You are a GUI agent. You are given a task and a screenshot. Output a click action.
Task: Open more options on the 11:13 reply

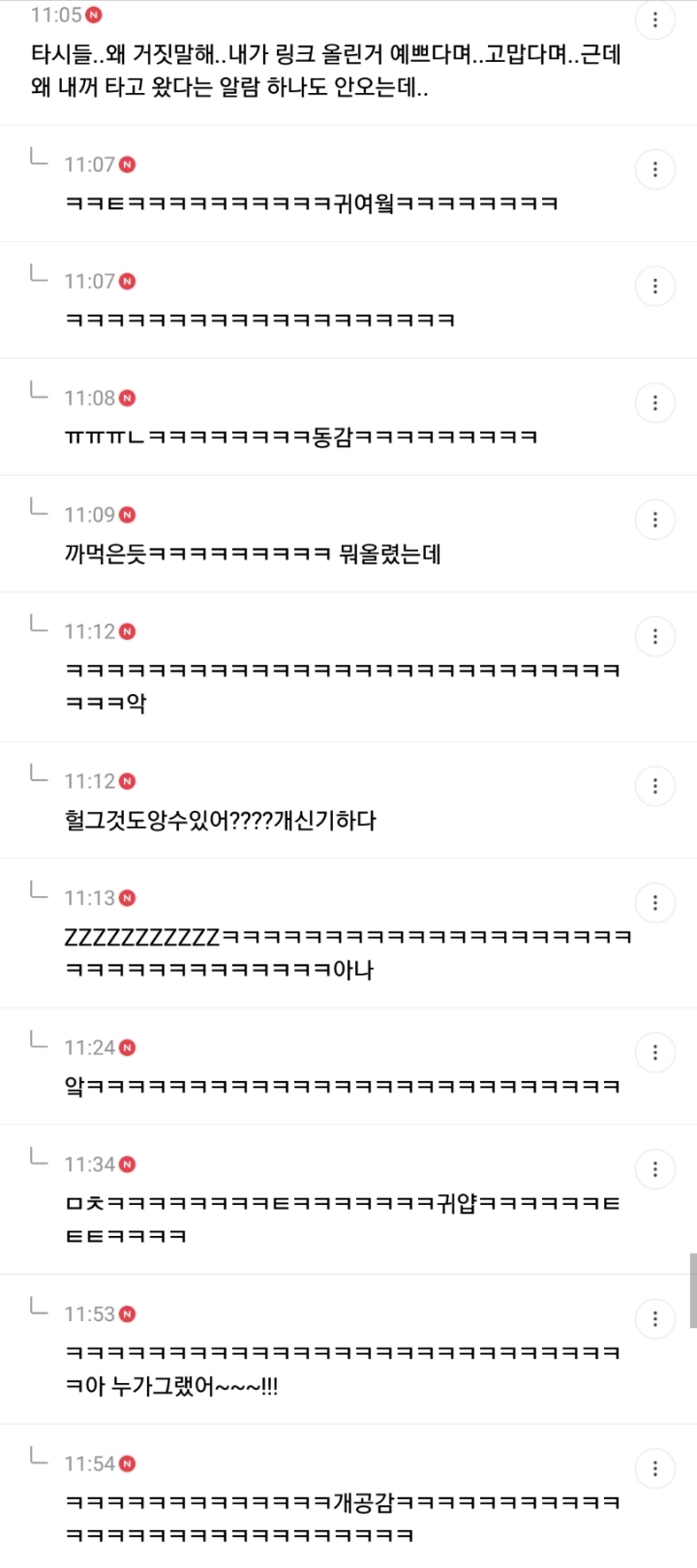[655, 903]
